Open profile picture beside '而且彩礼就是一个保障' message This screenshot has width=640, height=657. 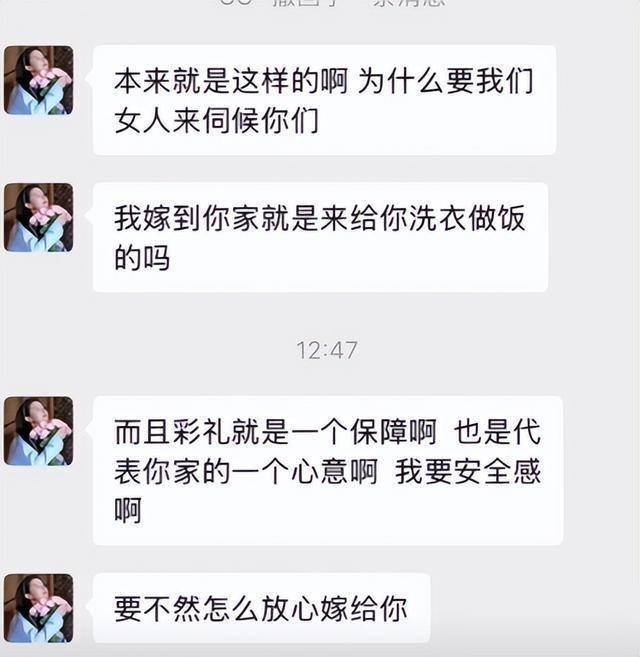coord(39,431)
